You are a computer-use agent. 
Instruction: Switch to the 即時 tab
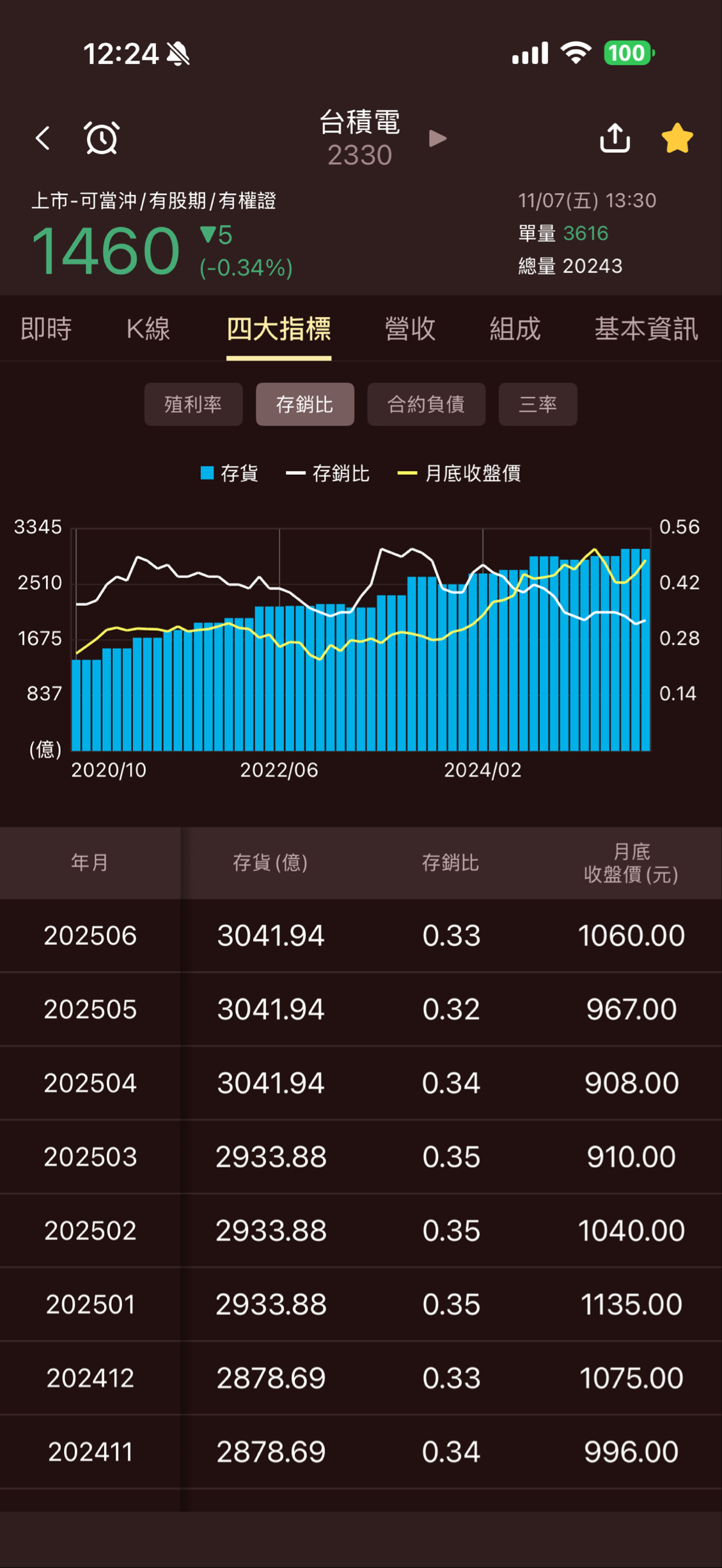click(46, 329)
